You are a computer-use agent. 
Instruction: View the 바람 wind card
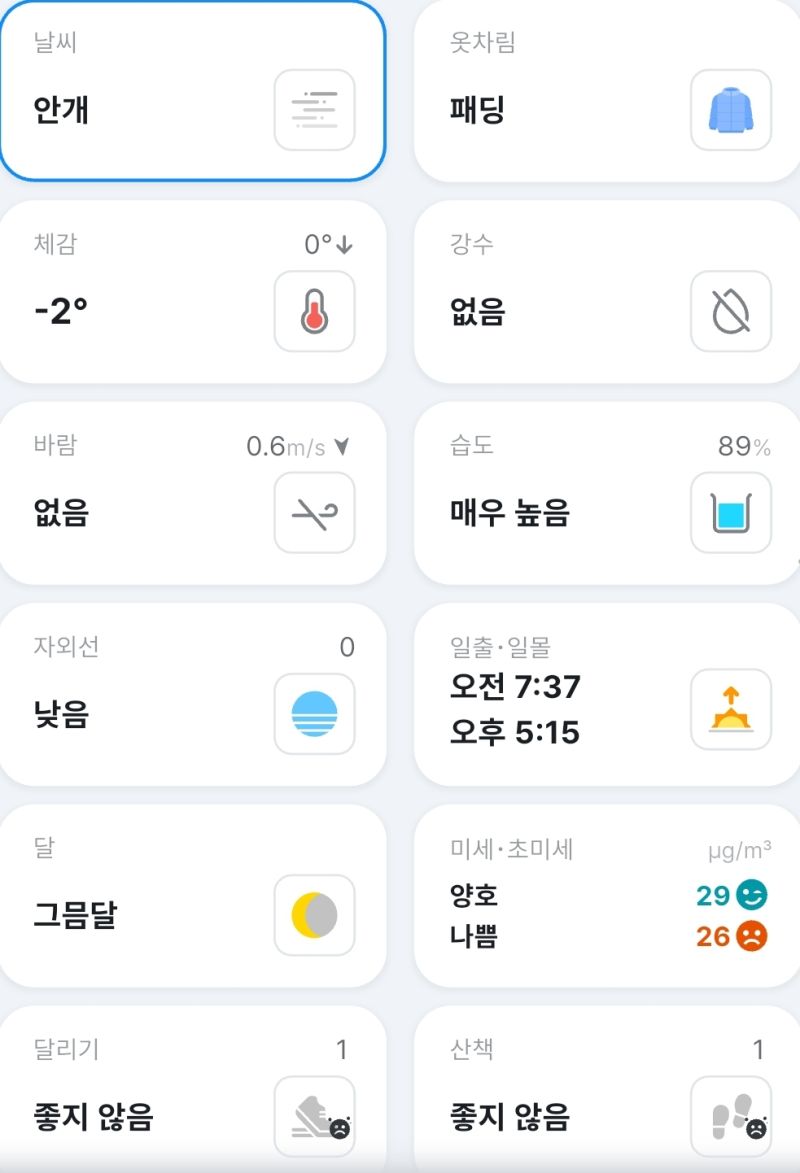(x=192, y=493)
